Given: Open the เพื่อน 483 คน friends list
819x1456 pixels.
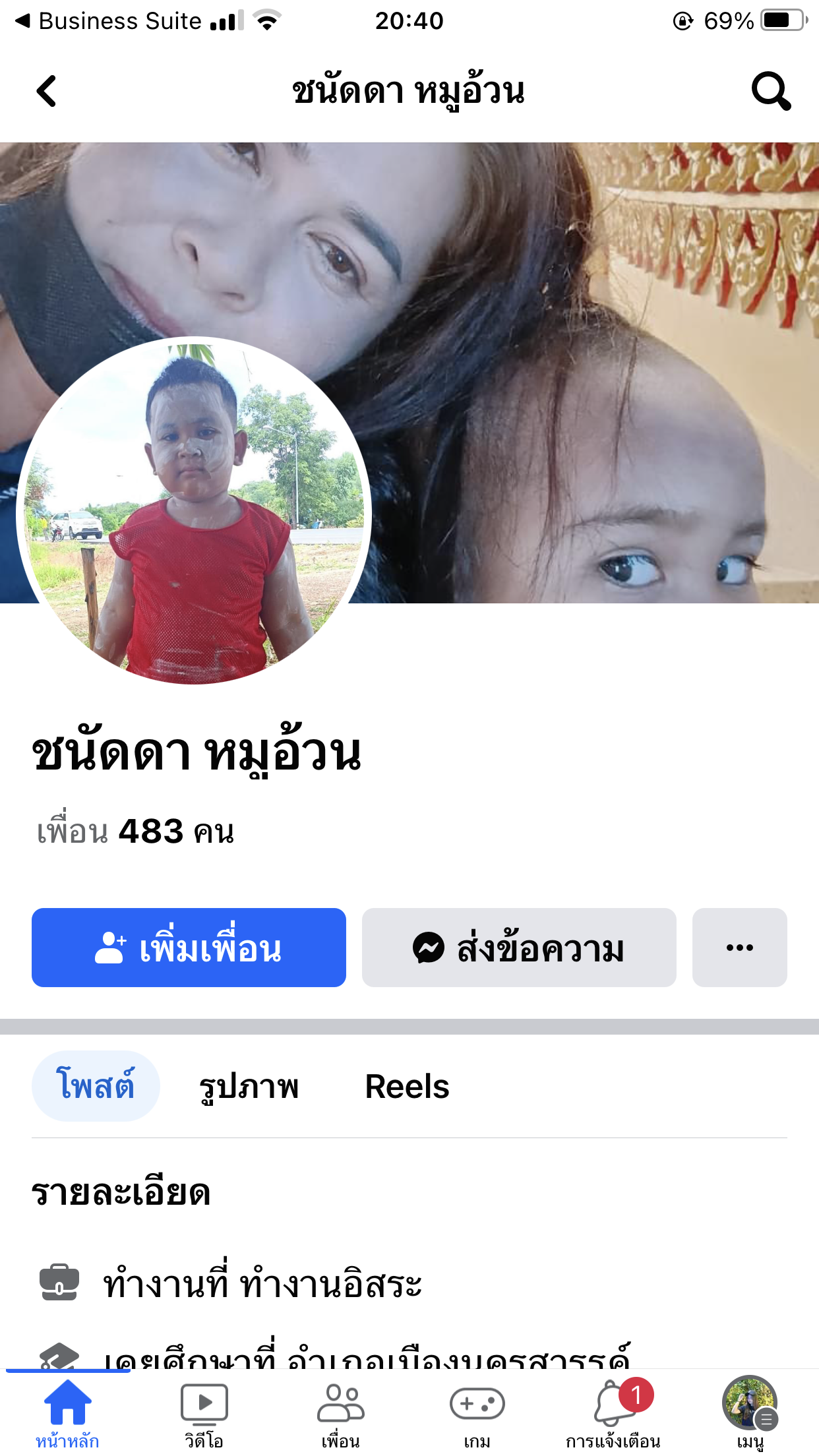Looking at the screenshot, I should [135, 831].
